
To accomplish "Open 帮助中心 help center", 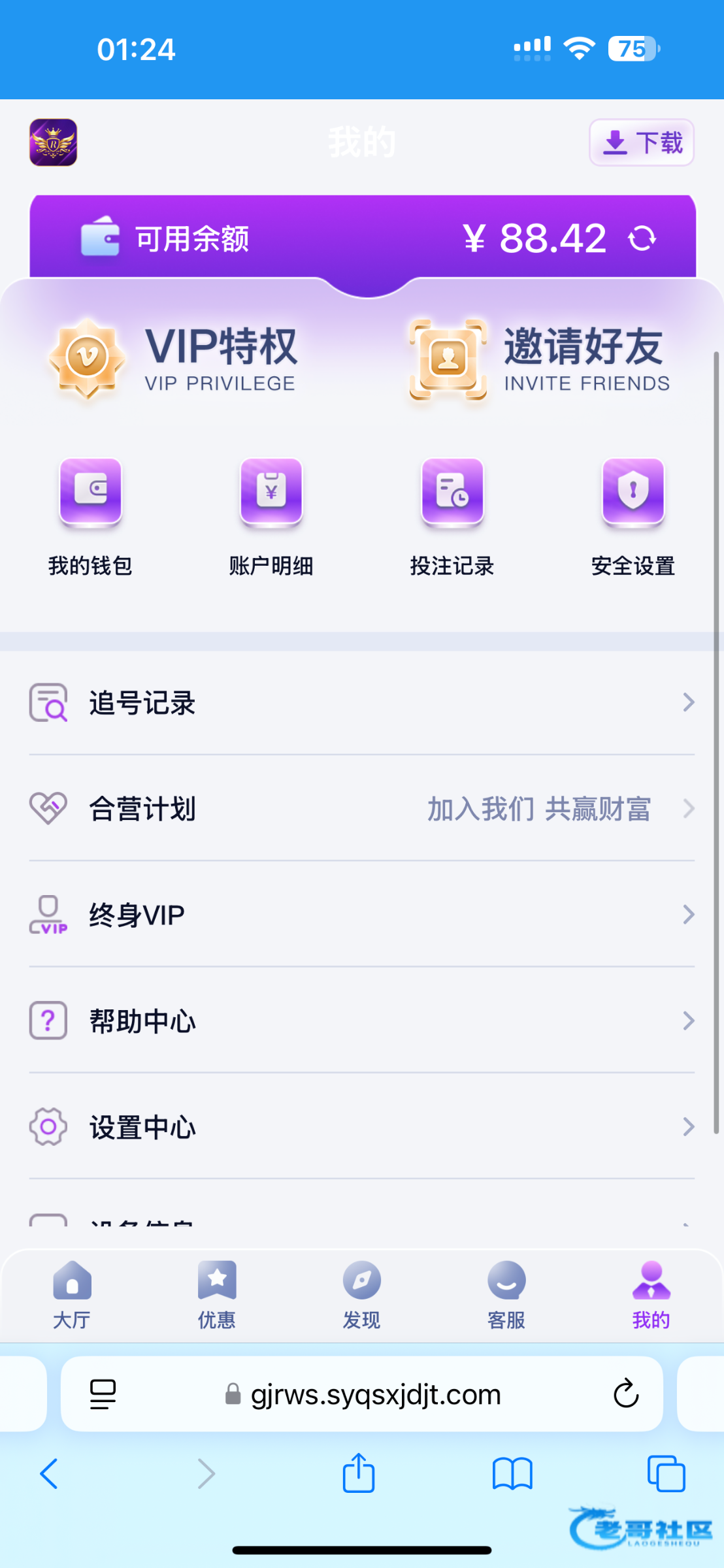I will pyautogui.click(x=362, y=1021).
